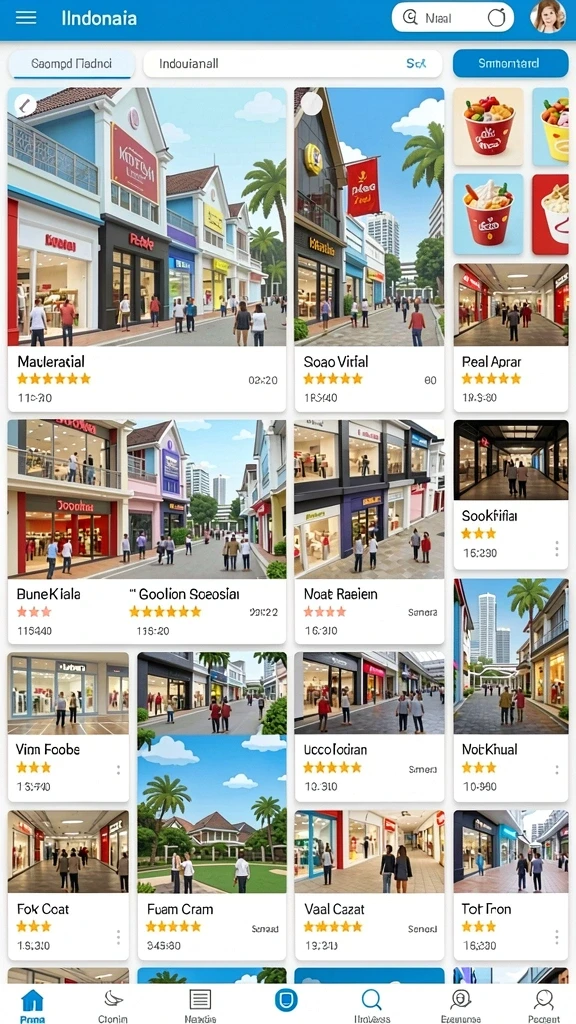
Task: Open overflow menu on NotKhual card
Action: coord(556,770)
